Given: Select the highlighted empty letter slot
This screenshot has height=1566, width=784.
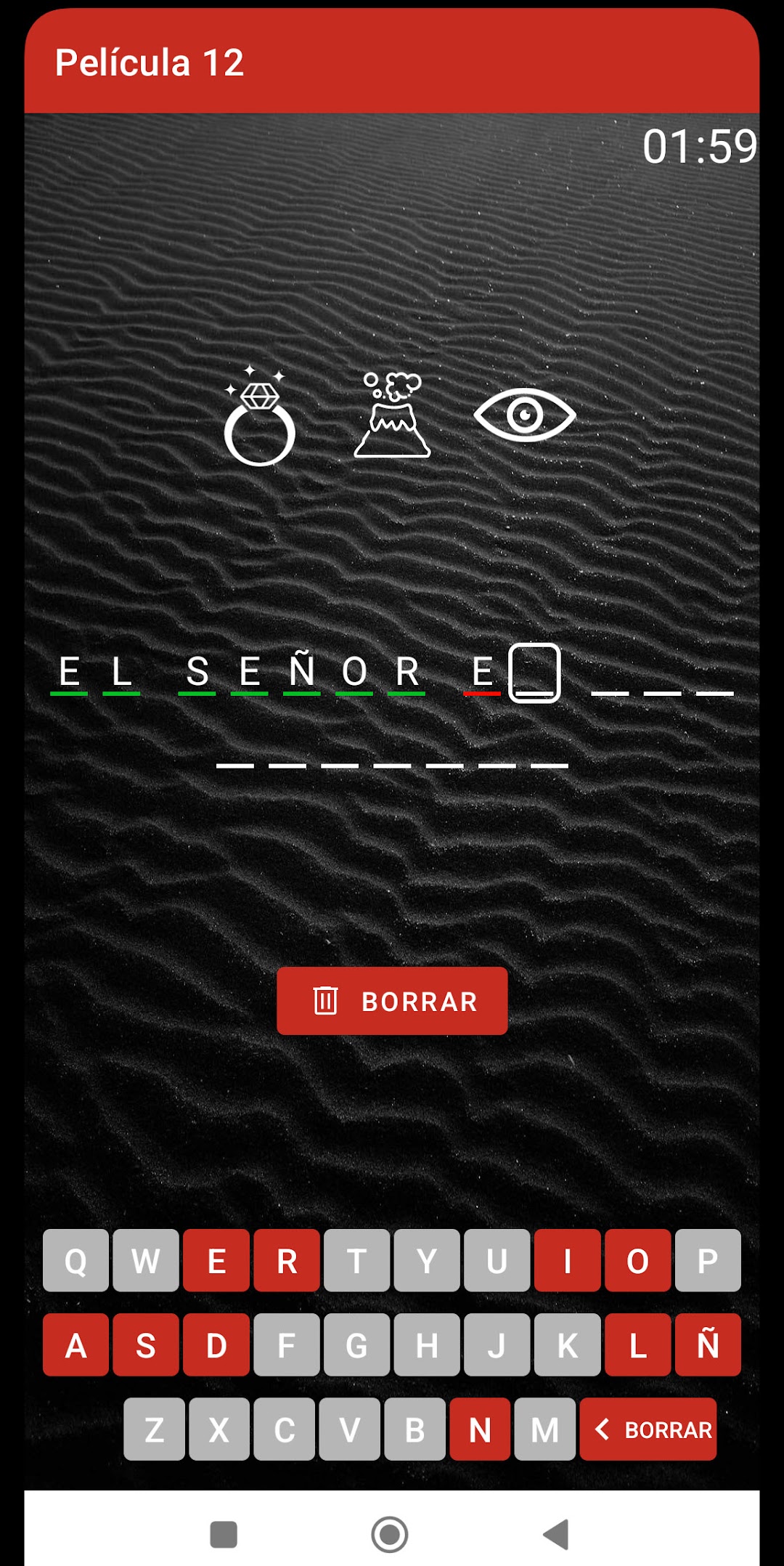Looking at the screenshot, I should click(535, 673).
